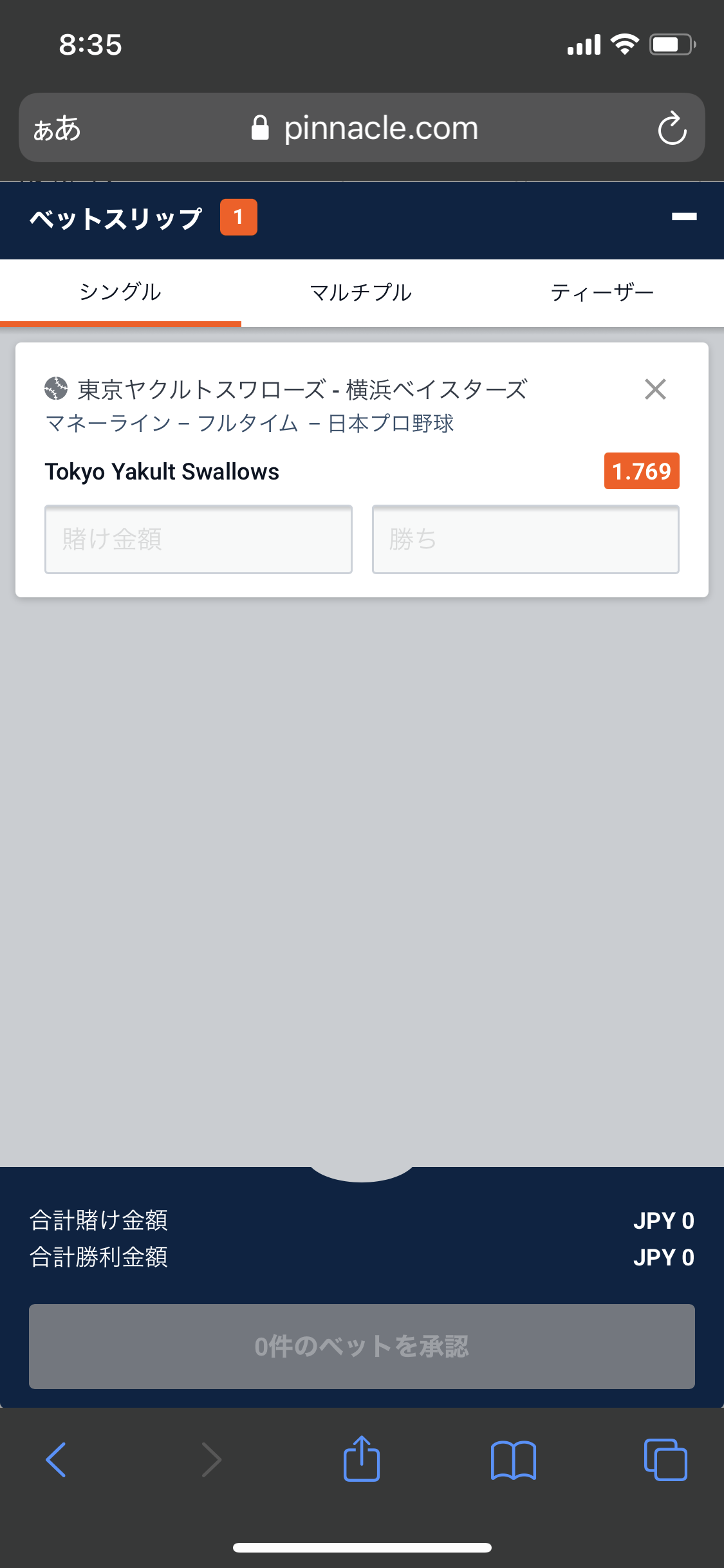Viewport: 724px width, 1568px height.
Task: Focus the 勝ち winnings field
Action: click(x=525, y=539)
